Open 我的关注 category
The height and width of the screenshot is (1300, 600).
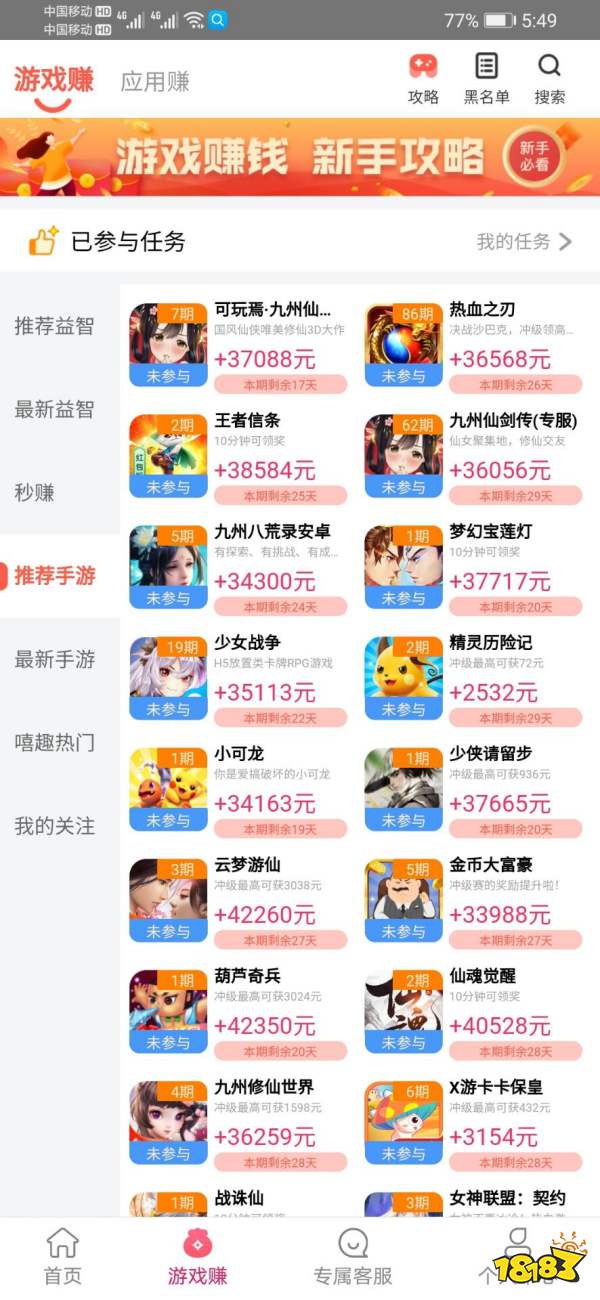(55, 826)
